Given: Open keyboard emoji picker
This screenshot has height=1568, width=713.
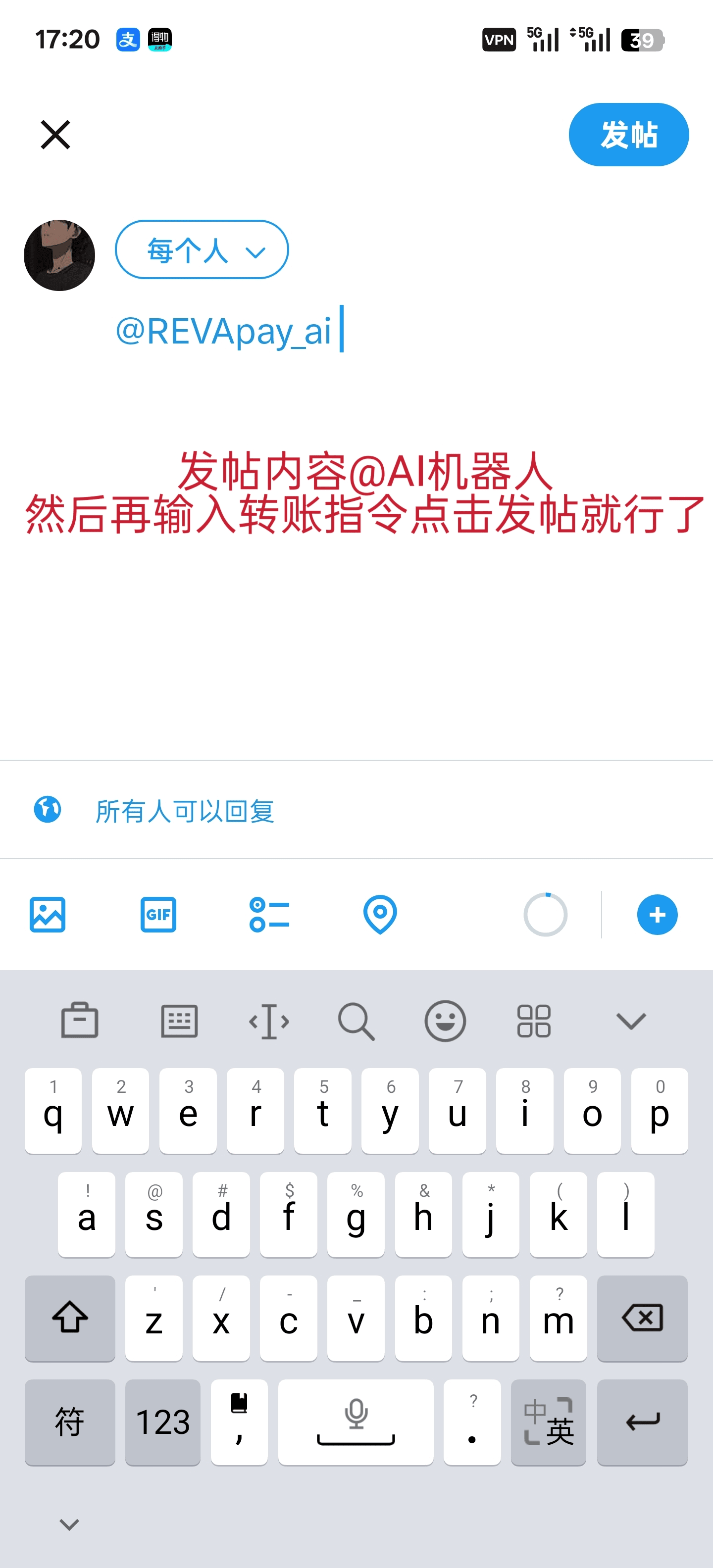Looking at the screenshot, I should (445, 1021).
